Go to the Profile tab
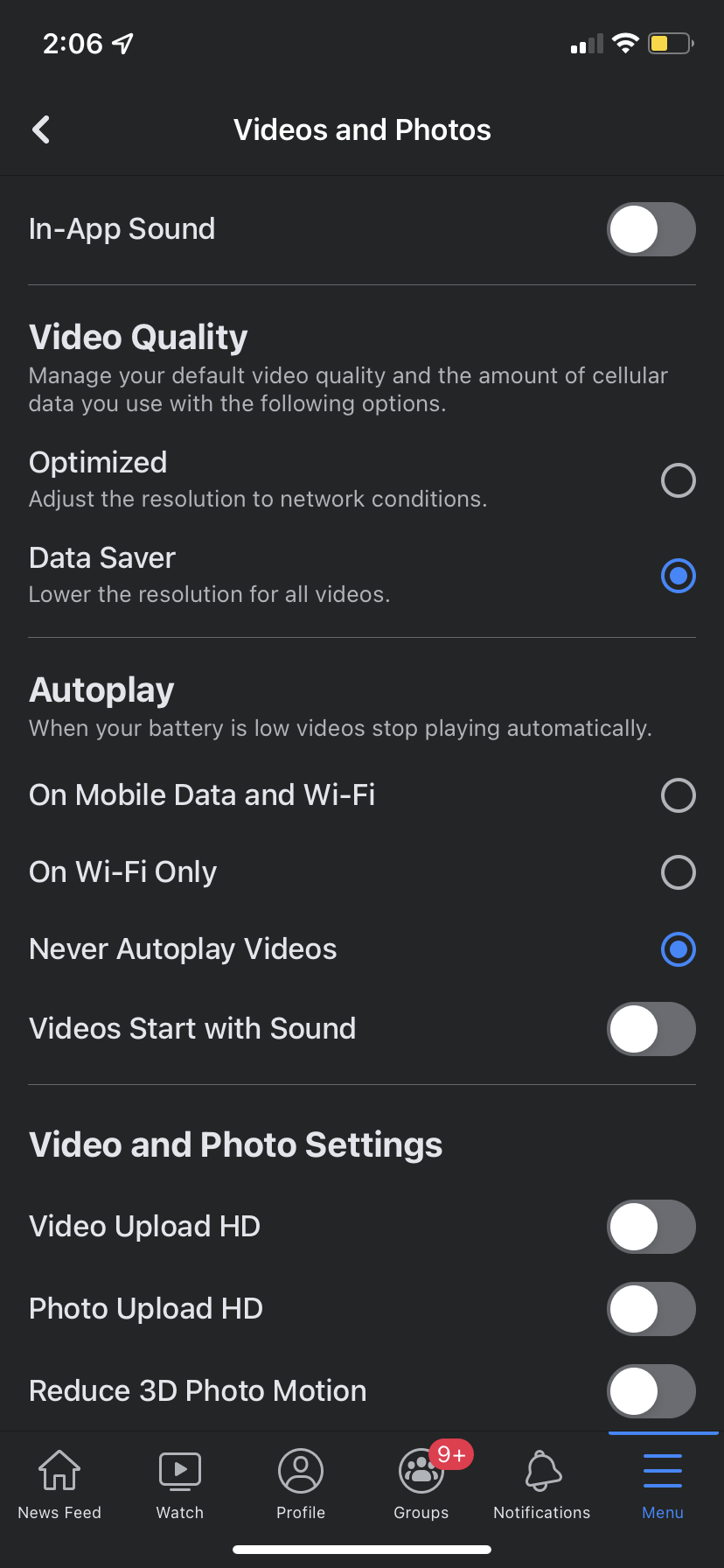724x1568 pixels. point(301,1484)
